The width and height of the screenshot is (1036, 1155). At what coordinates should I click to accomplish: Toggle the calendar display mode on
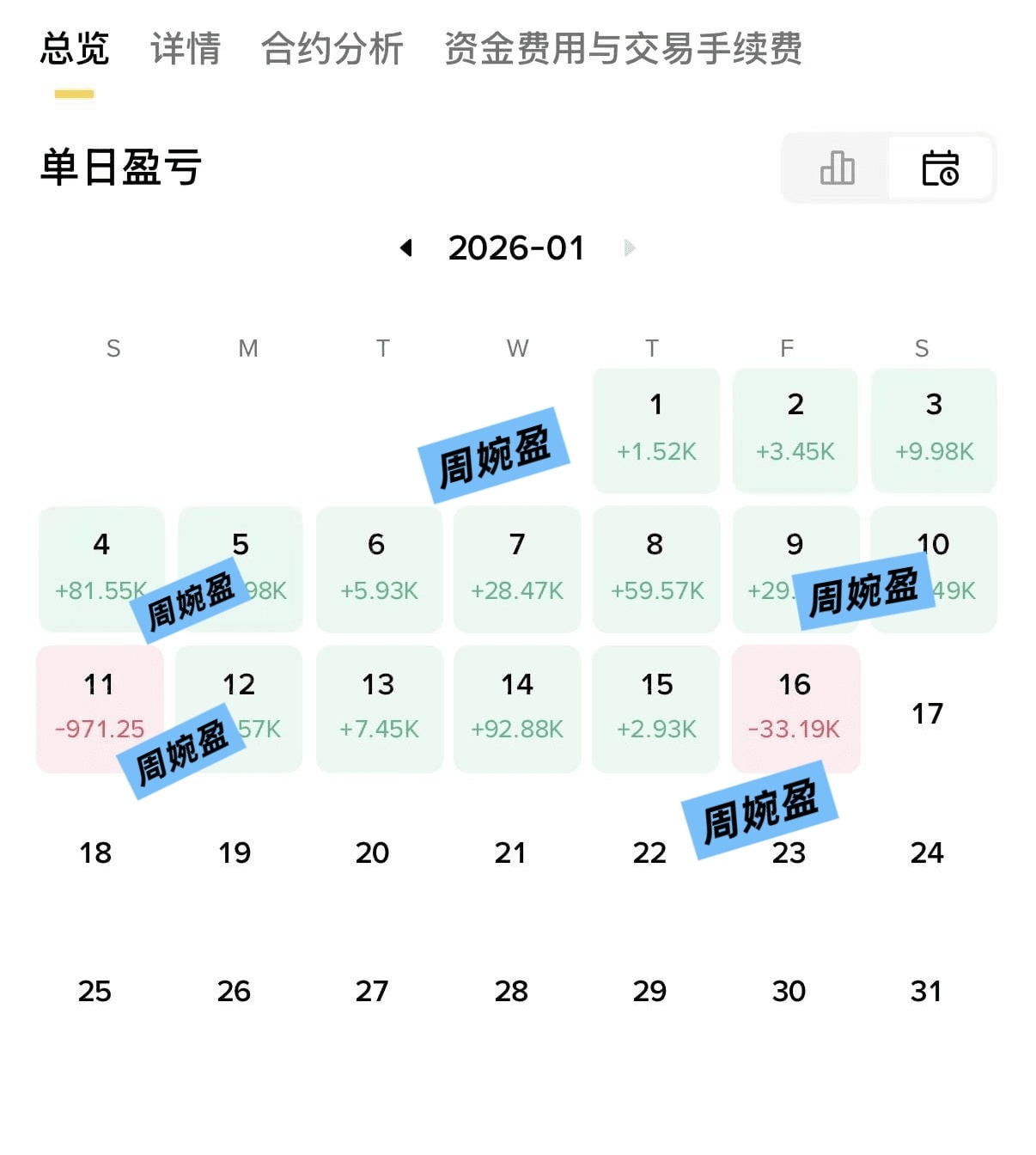point(942,168)
